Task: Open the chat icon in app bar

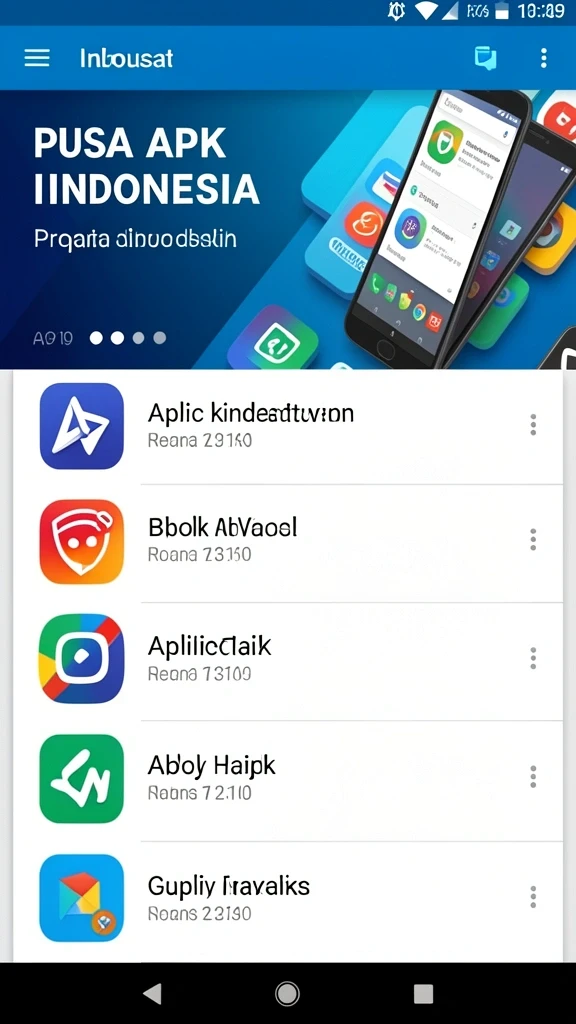Action: (x=485, y=58)
